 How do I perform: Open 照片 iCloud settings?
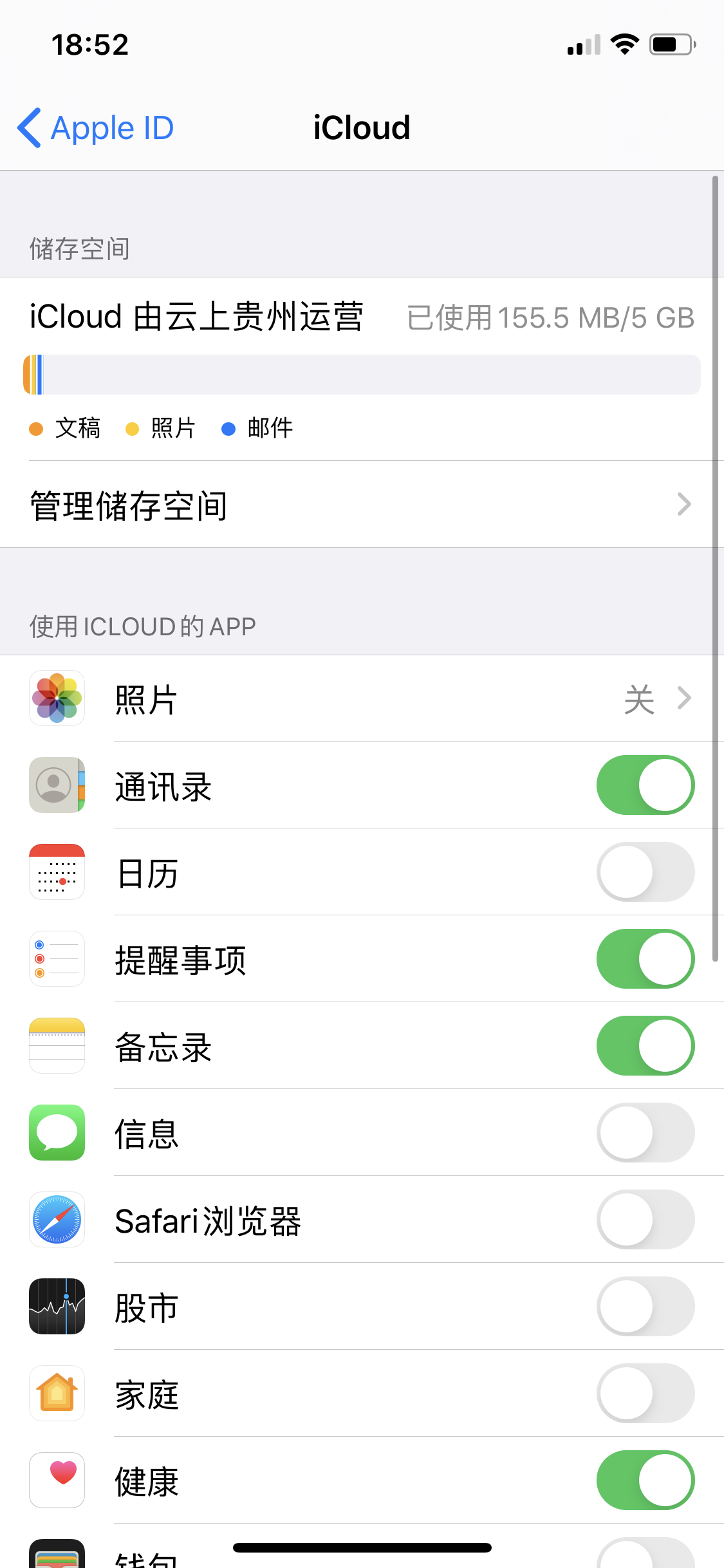click(x=360, y=698)
